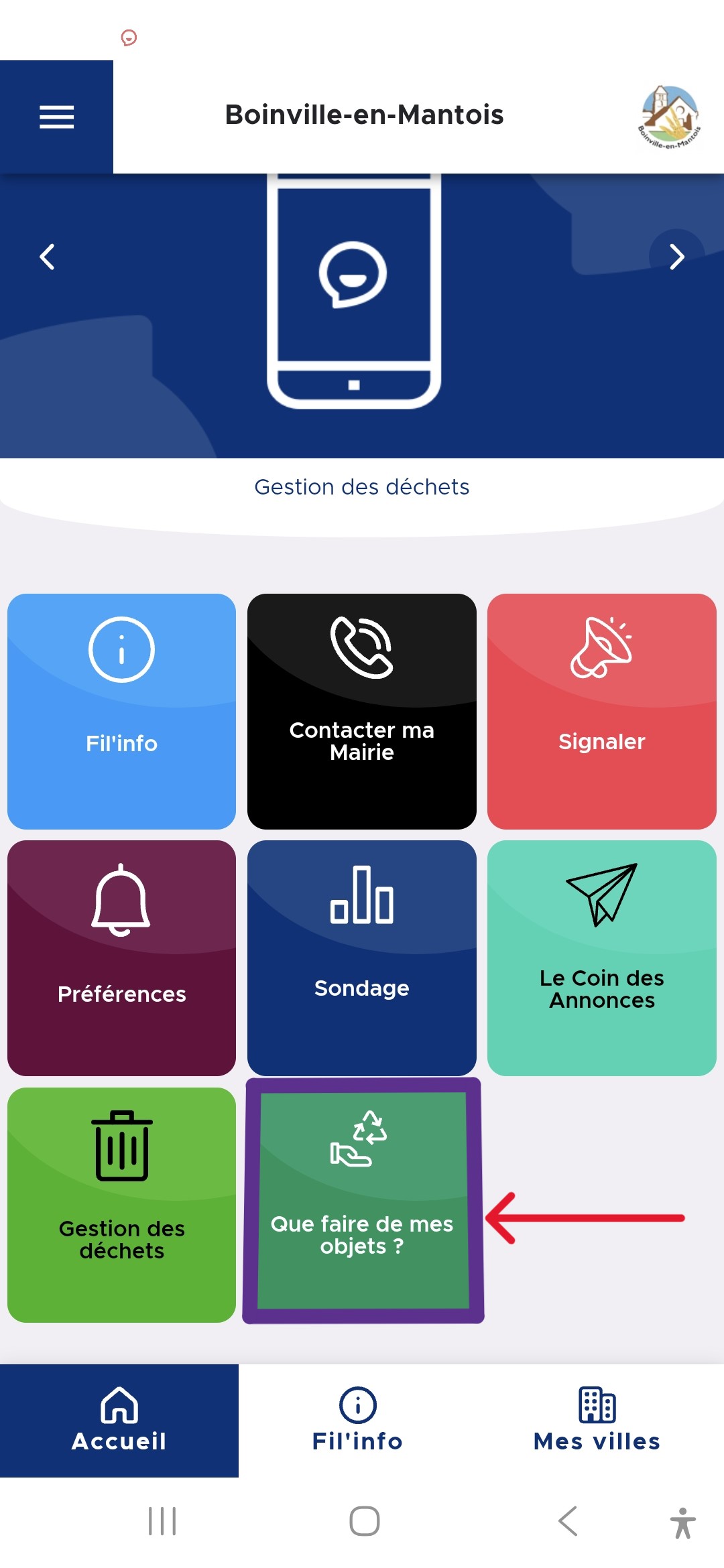The height and width of the screenshot is (1568, 724).
Task: Open the Sondage tile
Action: click(362, 958)
